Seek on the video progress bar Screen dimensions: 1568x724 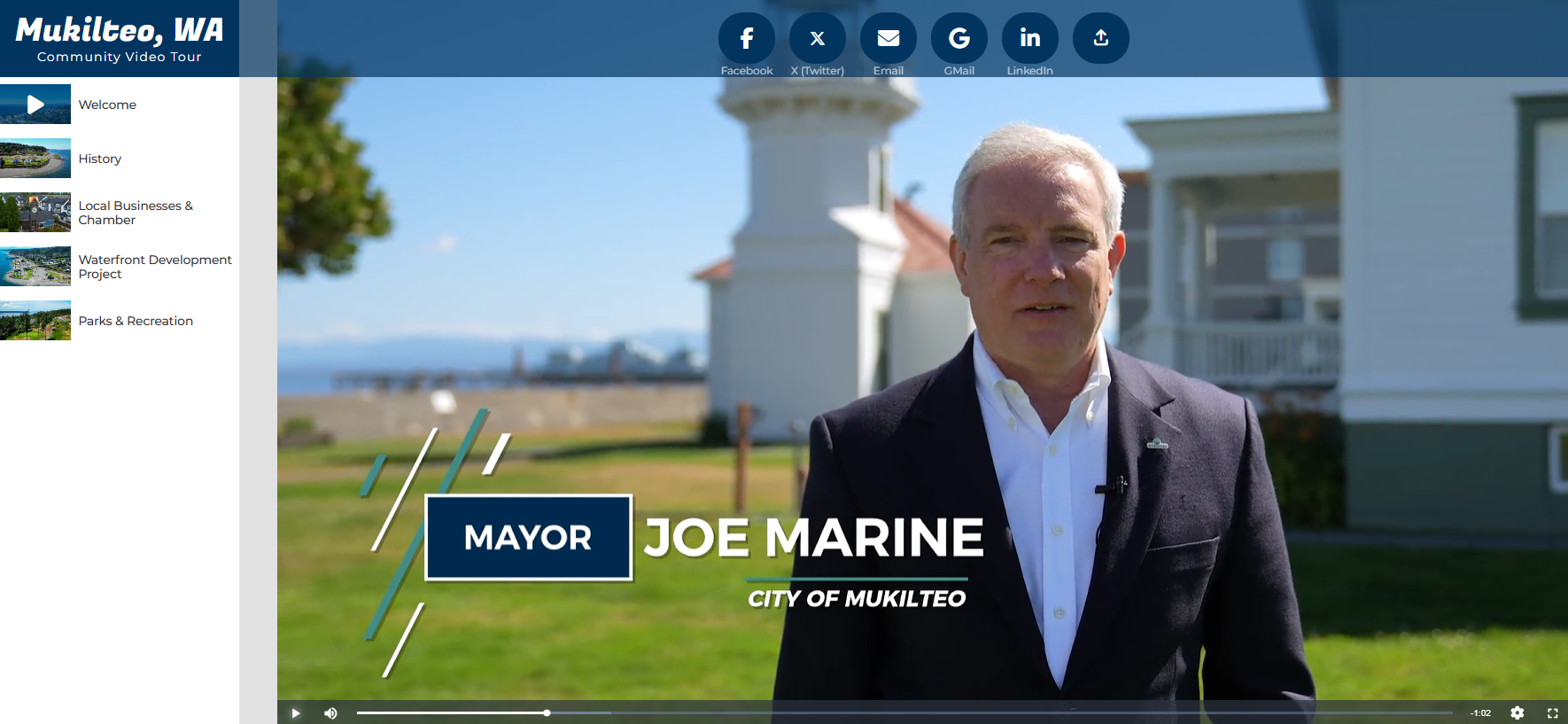coord(886,712)
